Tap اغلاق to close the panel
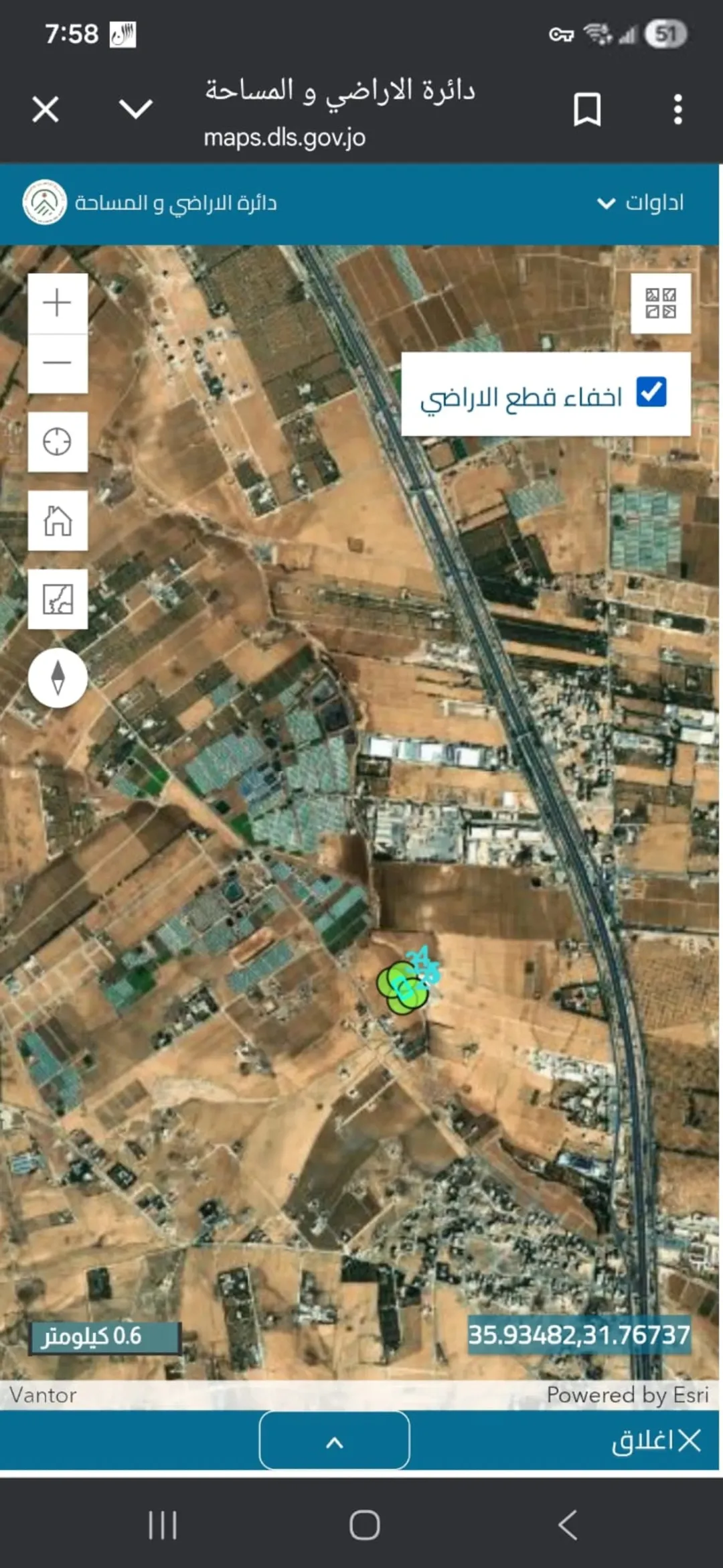Screen dimensions: 723x1568 [x=656, y=1440]
